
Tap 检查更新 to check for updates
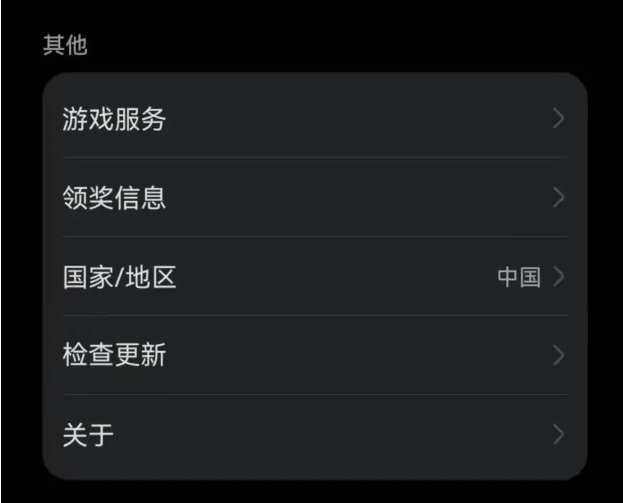point(314,356)
